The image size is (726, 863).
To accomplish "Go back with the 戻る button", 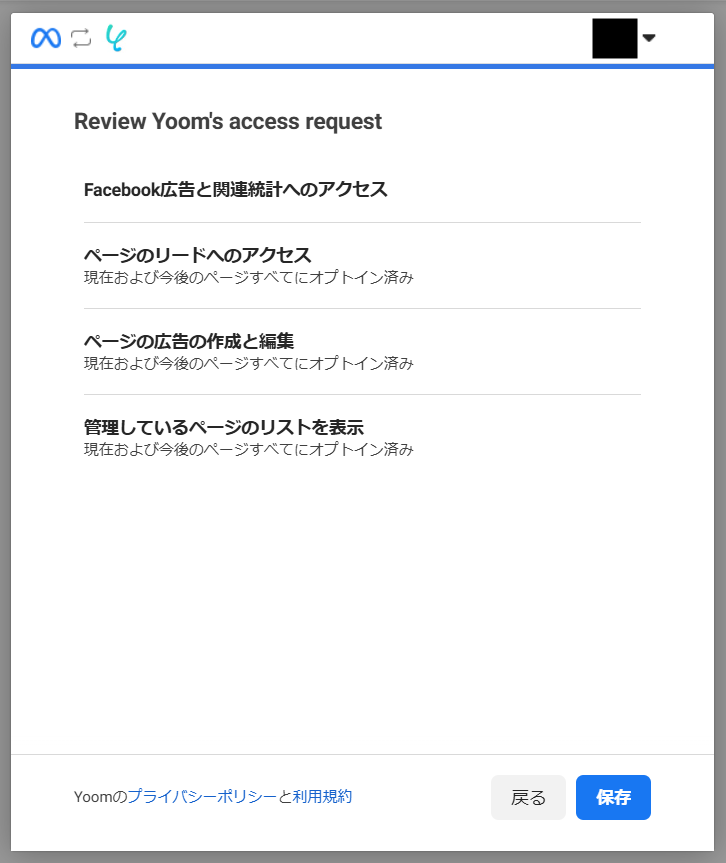I will point(528,797).
